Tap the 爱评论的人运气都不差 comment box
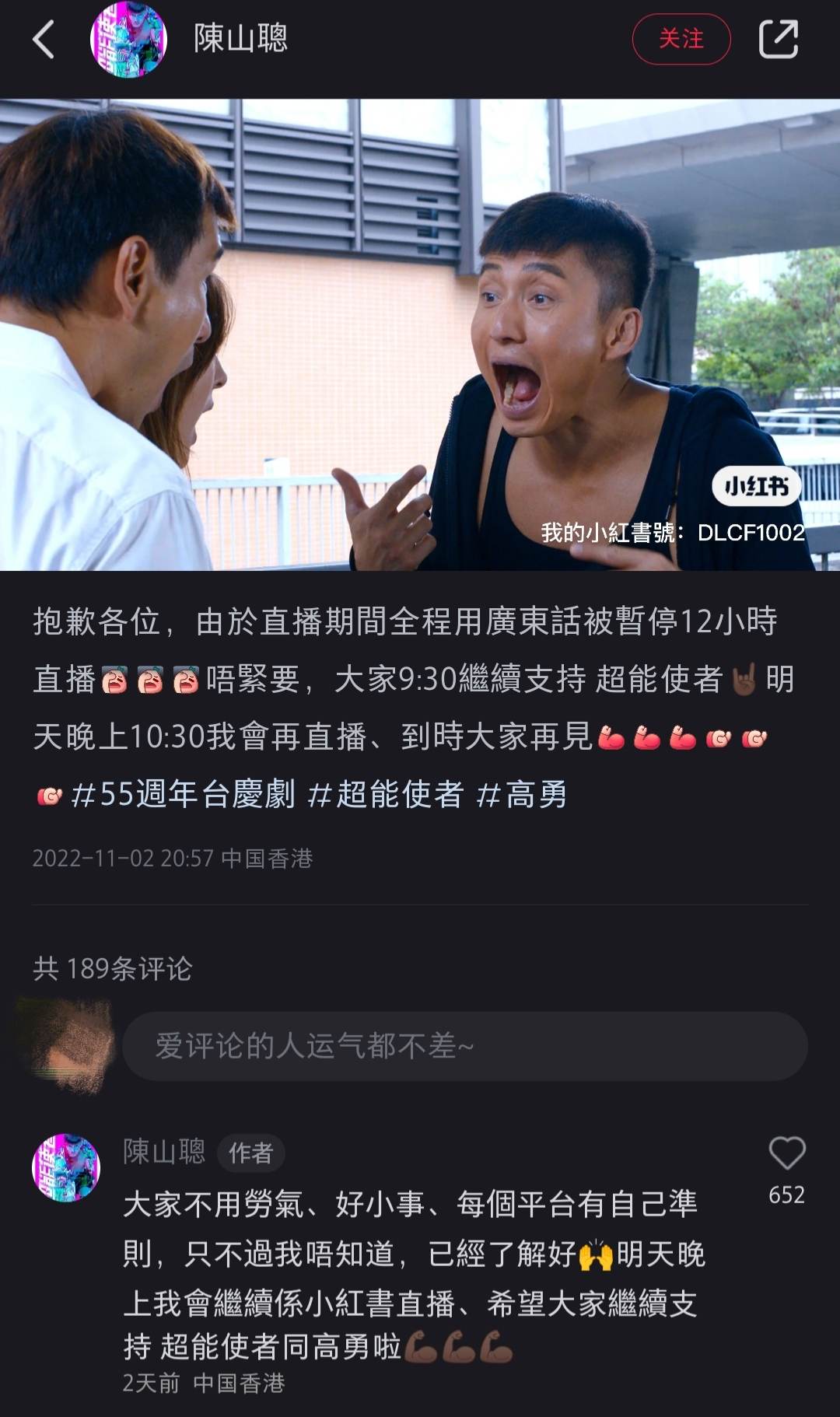This screenshot has width=840, height=1417. [464, 1046]
